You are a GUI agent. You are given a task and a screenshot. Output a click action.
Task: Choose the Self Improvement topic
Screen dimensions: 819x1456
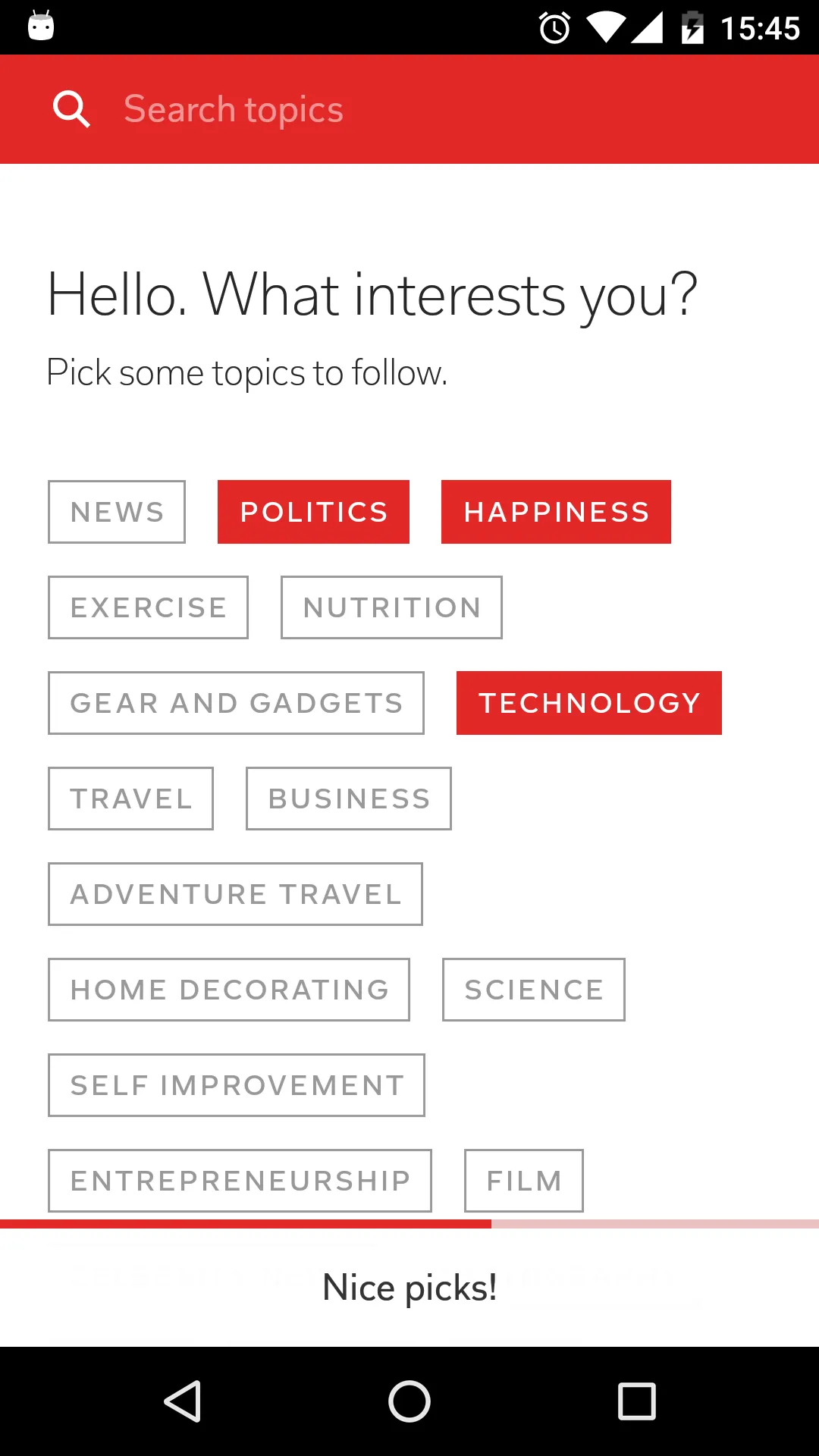tap(237, 1085)
